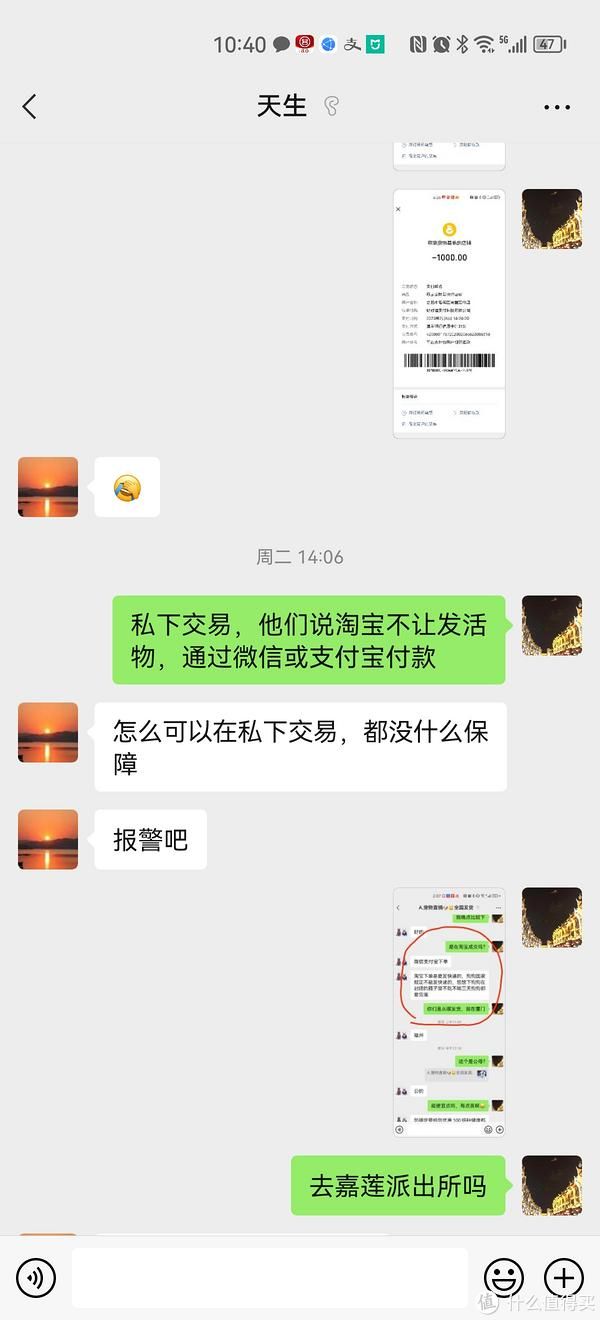This screenshot has height=1320, width=600.
Task: Go back from the 天生 chat
Action: point(30,107)
